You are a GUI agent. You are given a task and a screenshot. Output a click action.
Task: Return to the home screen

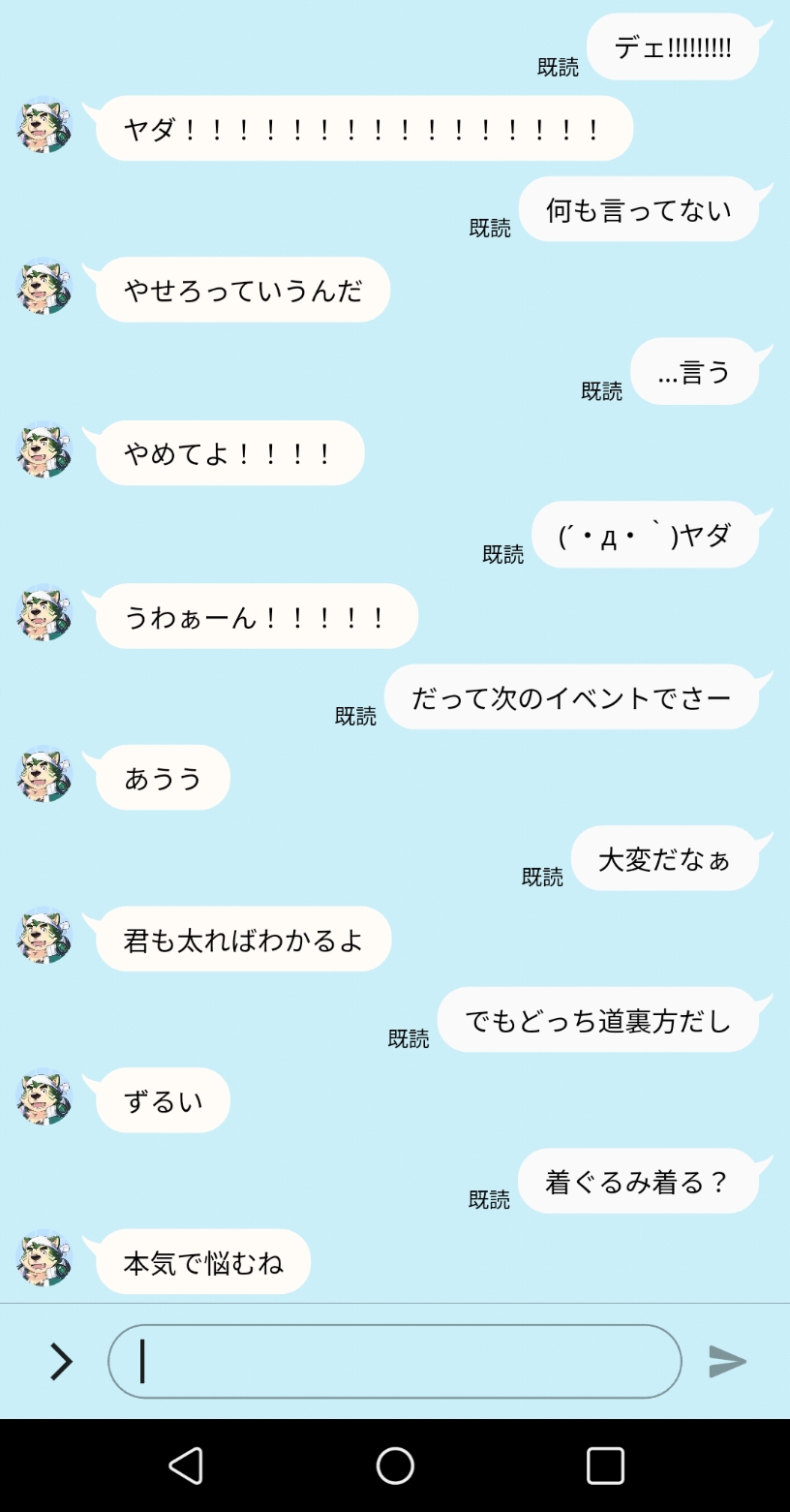[395, 1466]
